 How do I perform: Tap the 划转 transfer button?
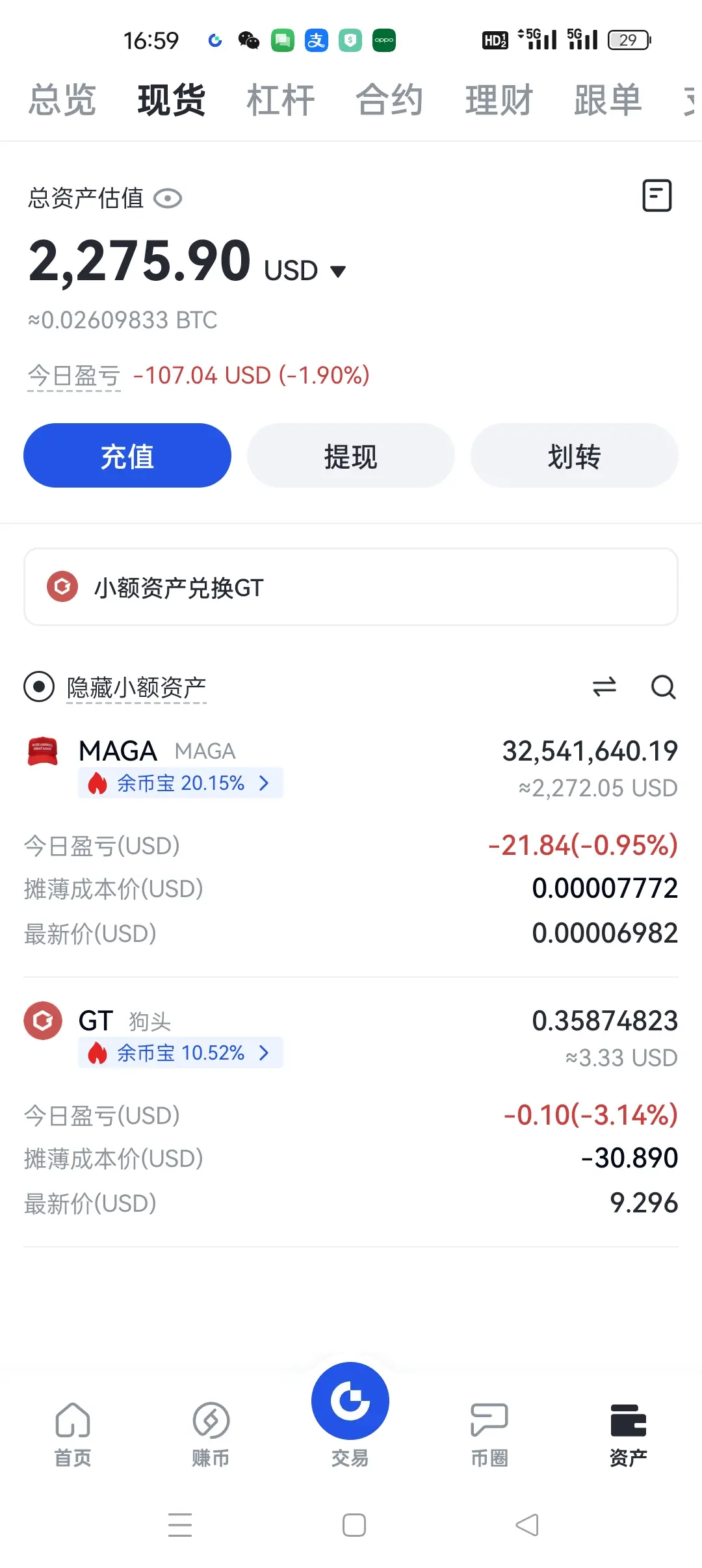pos(575,455)
